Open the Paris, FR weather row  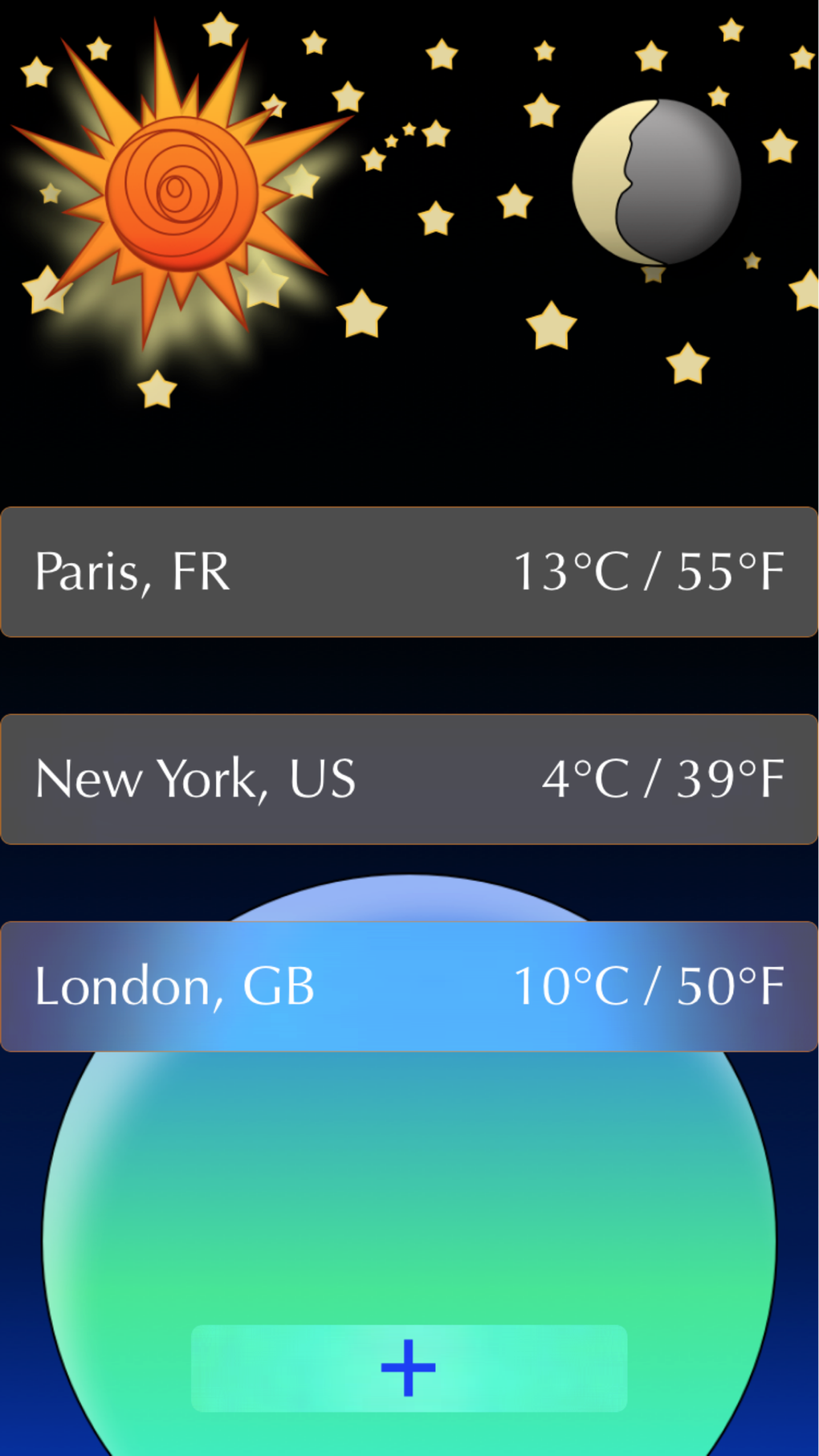409,572
